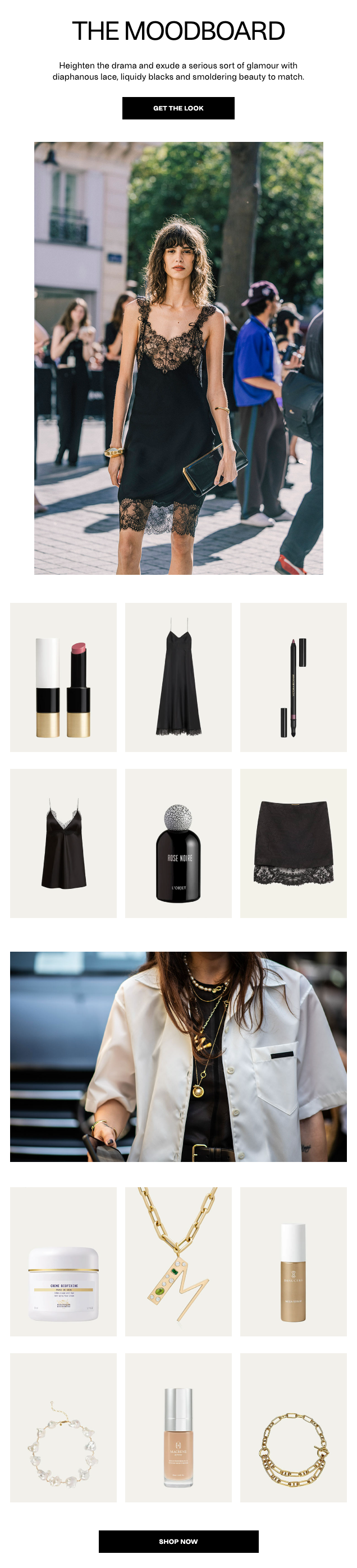The height and width of the screenshot is (1568, 357).
Task: View the lace-trim black camisole
Action: tap(63, 842)
